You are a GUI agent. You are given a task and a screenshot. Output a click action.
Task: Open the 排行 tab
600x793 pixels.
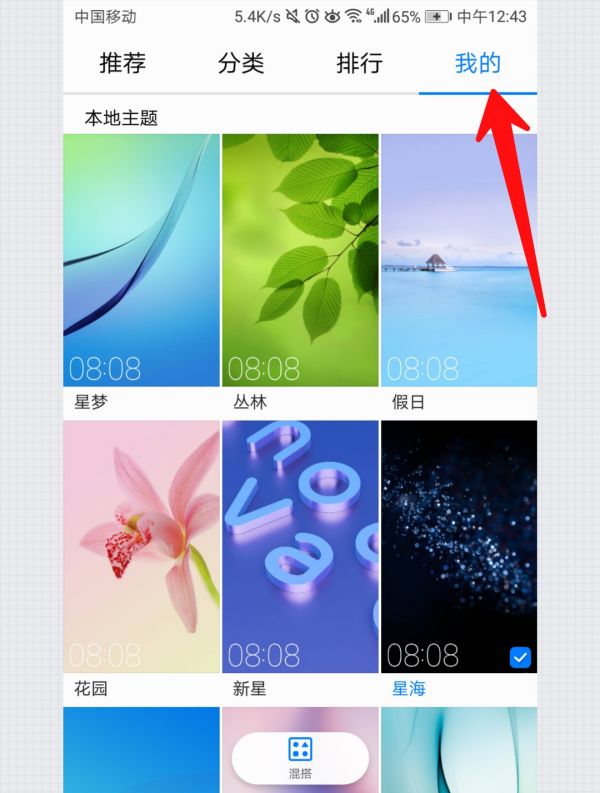tap(359, 63)
